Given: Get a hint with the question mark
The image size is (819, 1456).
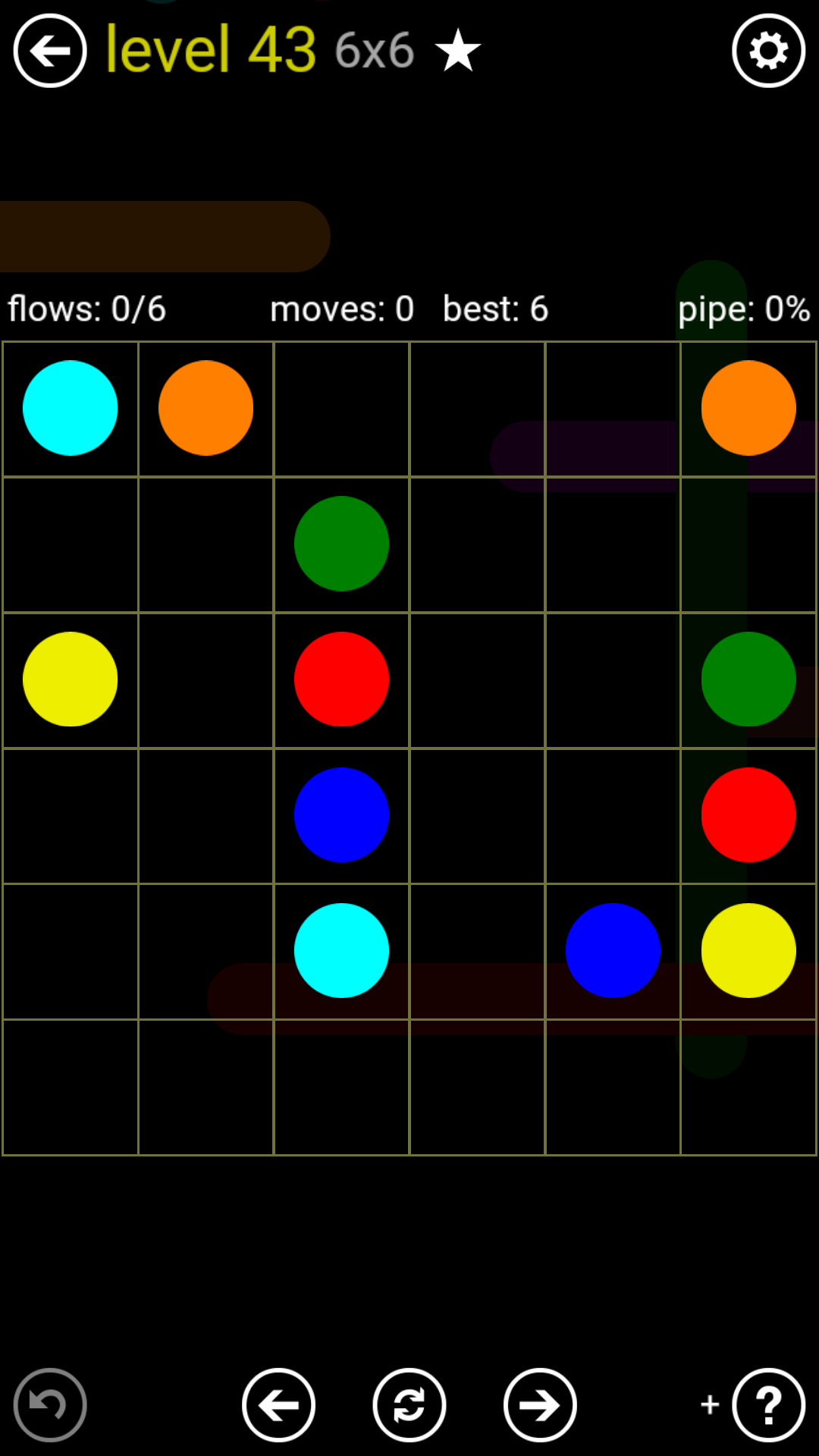Looking at the screenshot, I should [x=768, y=1405].
